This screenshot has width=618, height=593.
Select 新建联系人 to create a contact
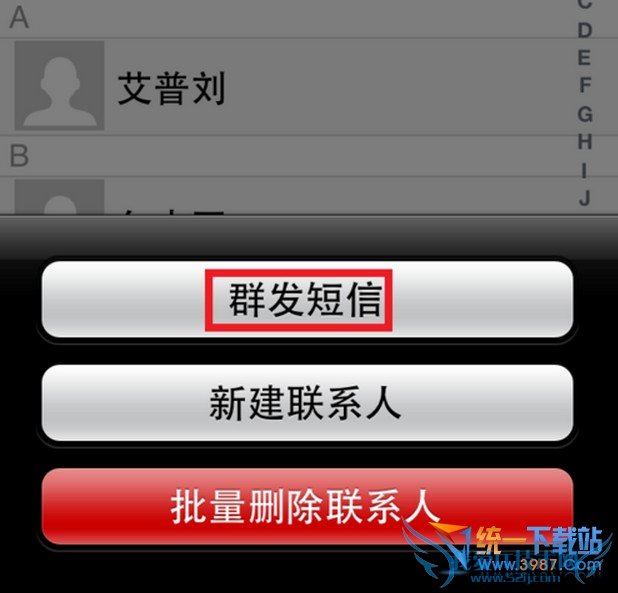[306, 403]
